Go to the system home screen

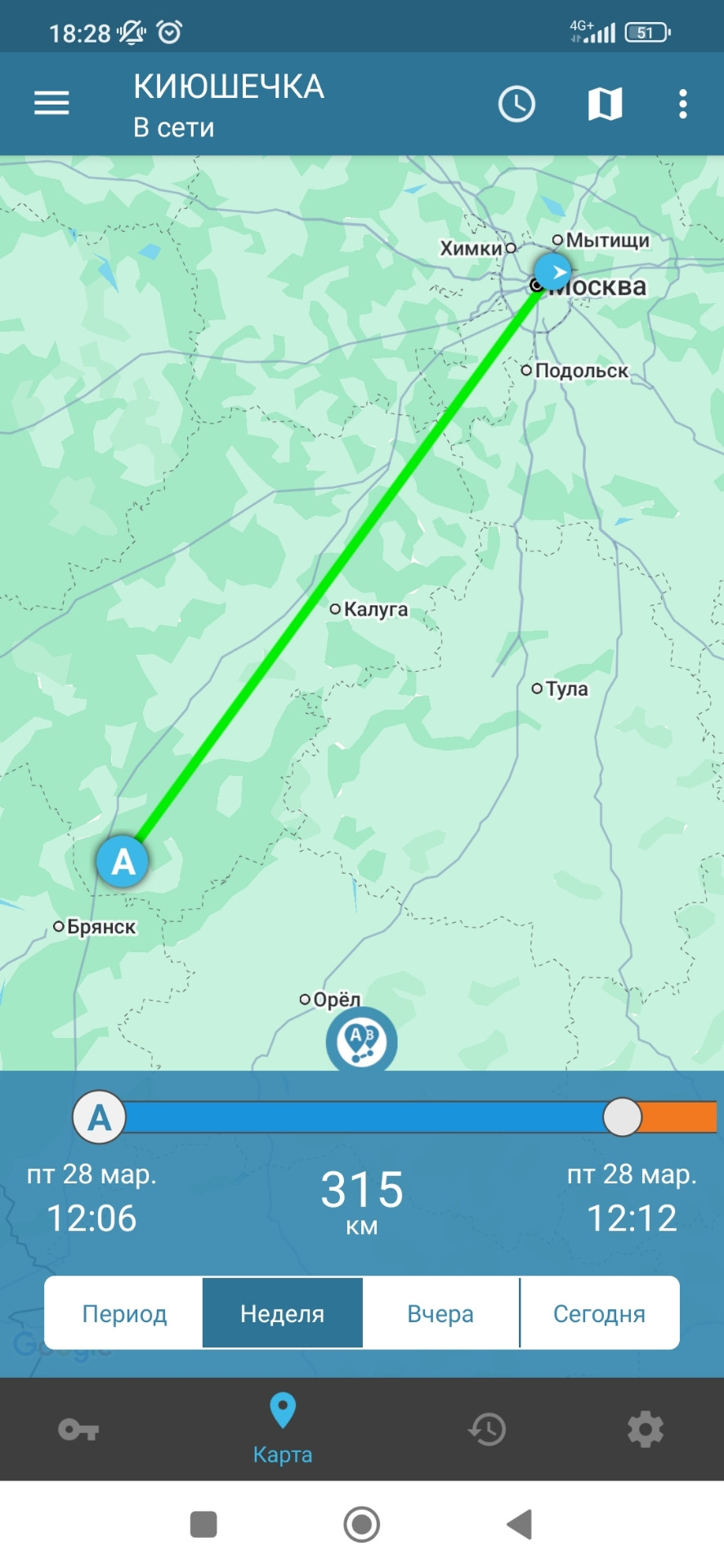(361, 1524)
